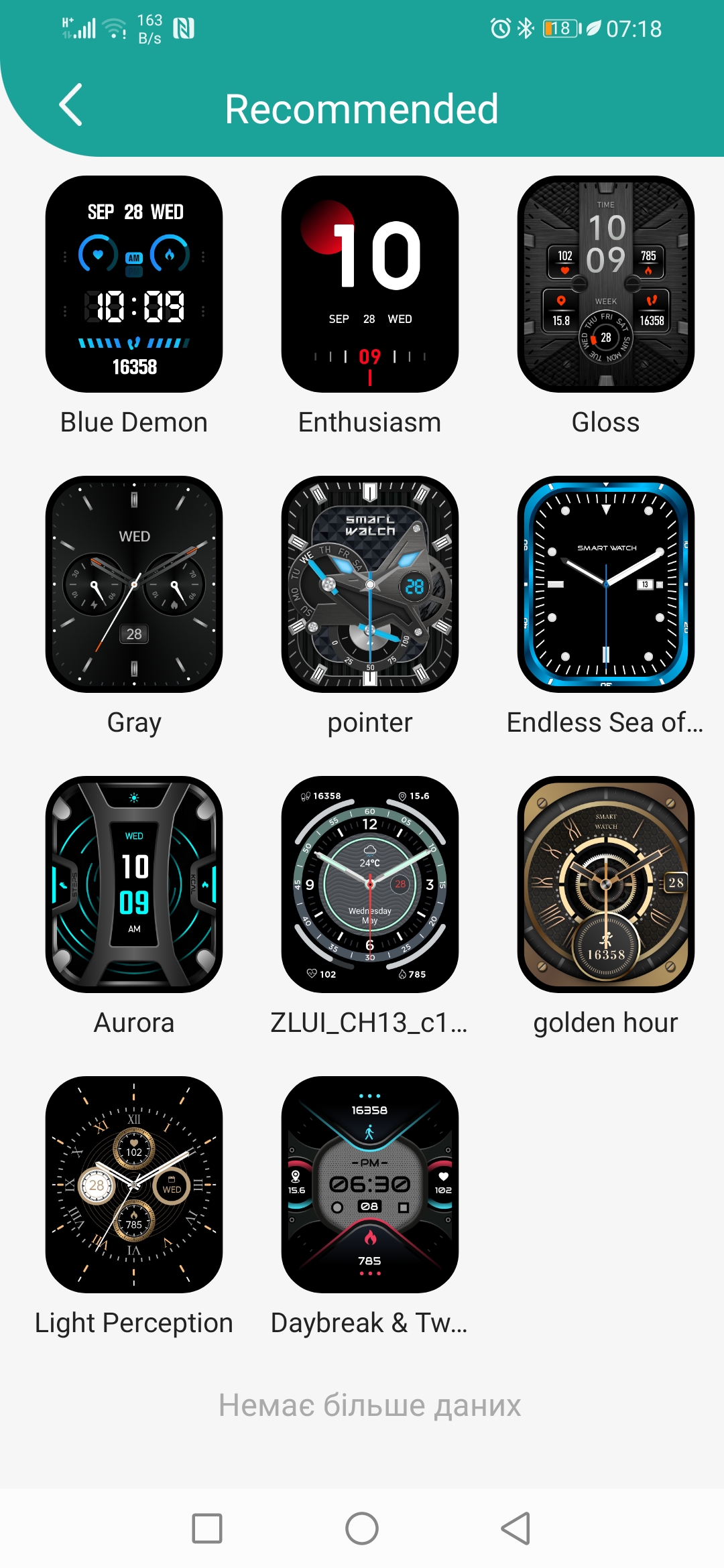Open the Gloss watch face
724x1568 pixels.
605,284
